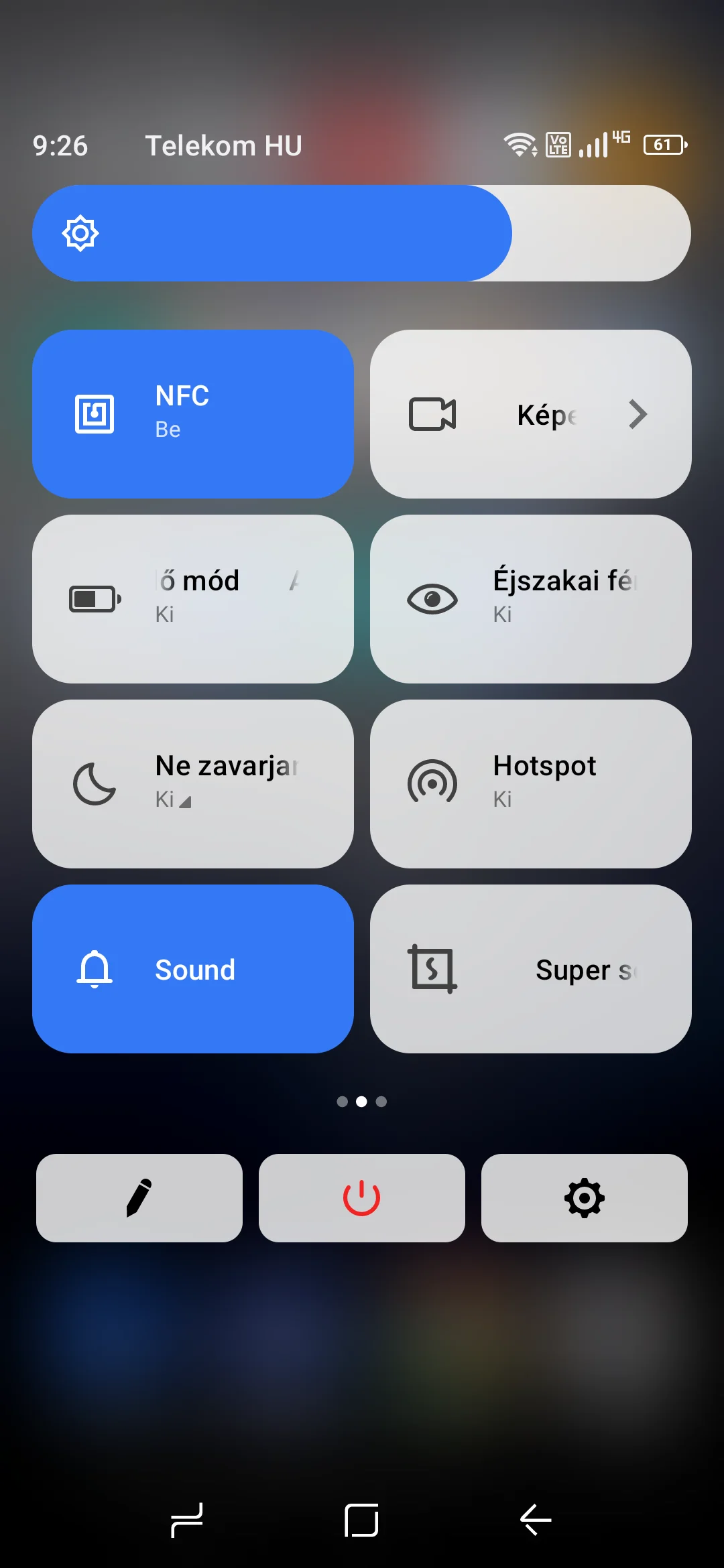Tap the brightness slider bar
This screenshot has width=724, height=1568.
click(x=362, y=233)
